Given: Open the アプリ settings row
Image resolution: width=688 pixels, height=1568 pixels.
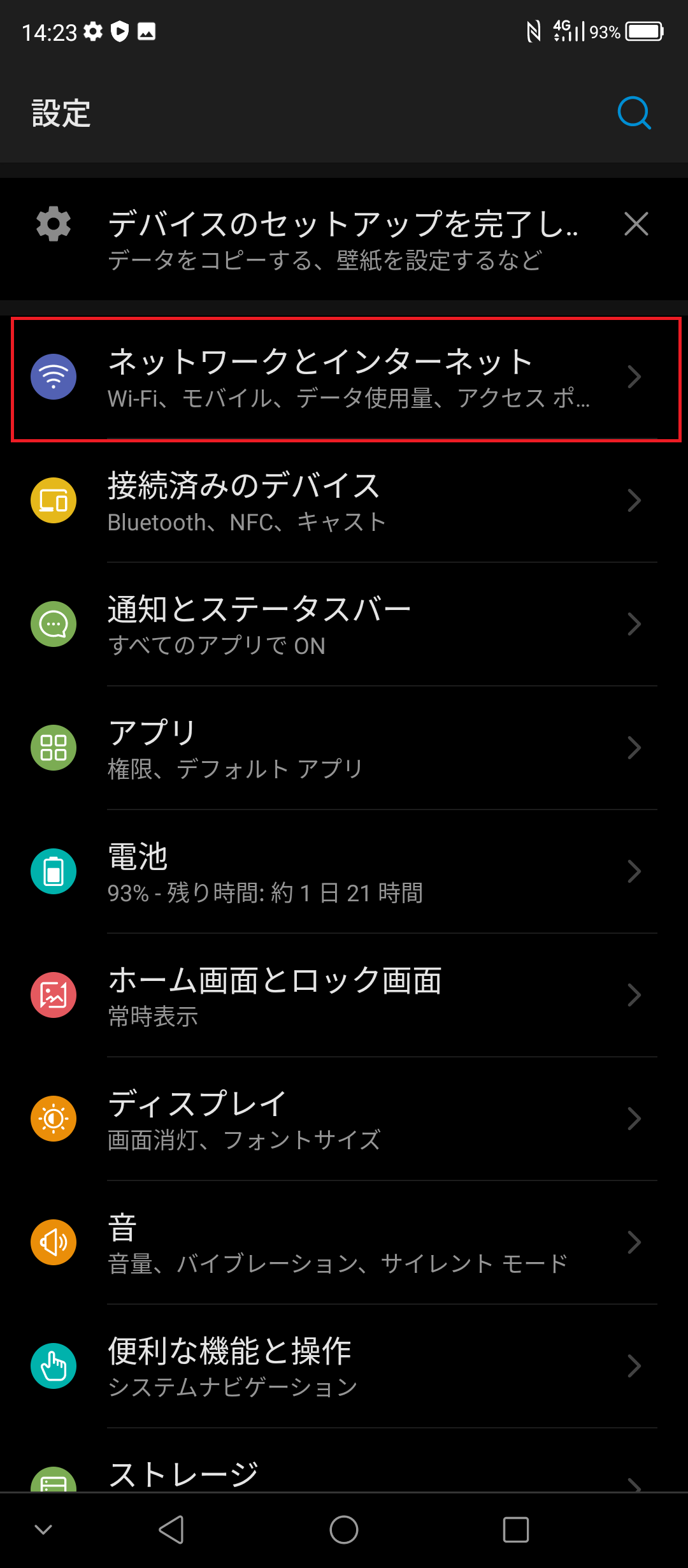Looking at the screenshot, I should click(x=344, y=748).
